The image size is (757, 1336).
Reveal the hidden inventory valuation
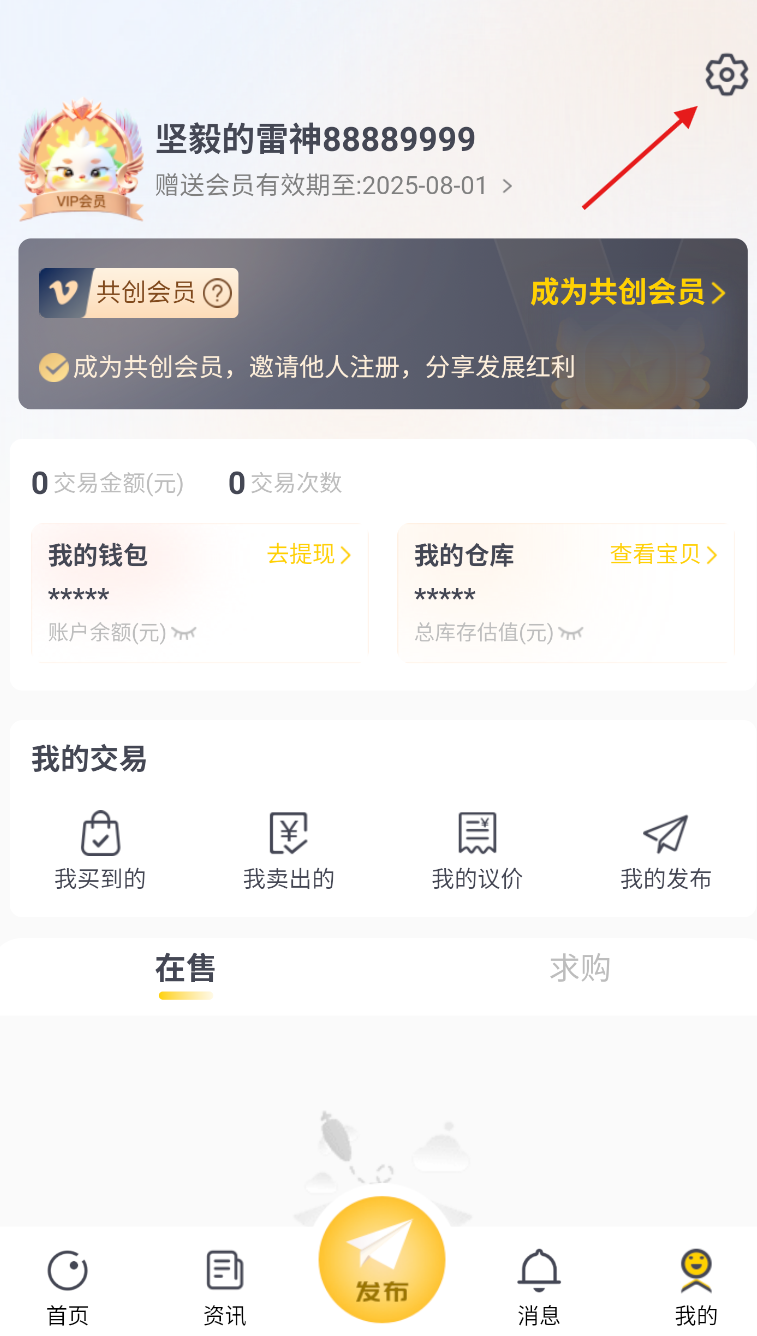pyautogui.click(x=571, y=633)
